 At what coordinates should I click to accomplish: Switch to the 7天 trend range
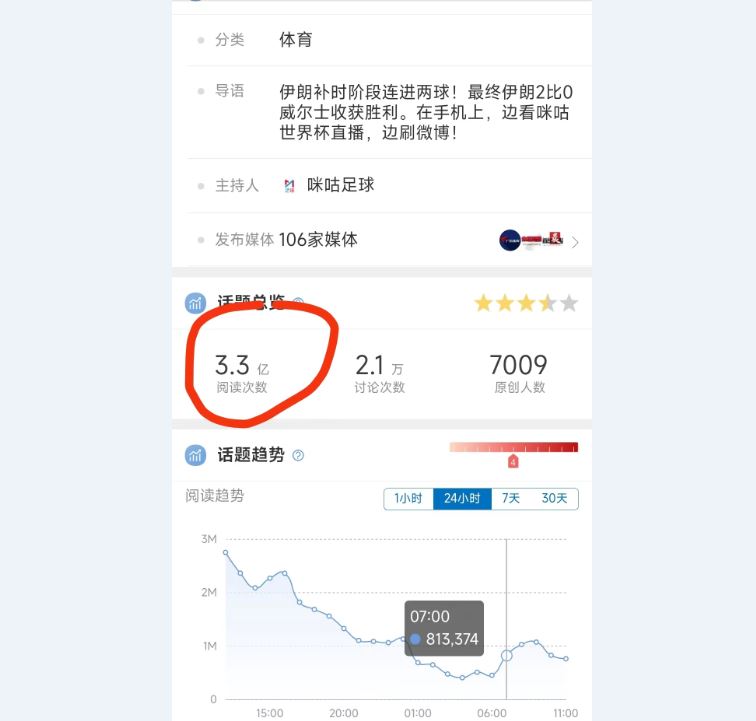click(511, 499)
